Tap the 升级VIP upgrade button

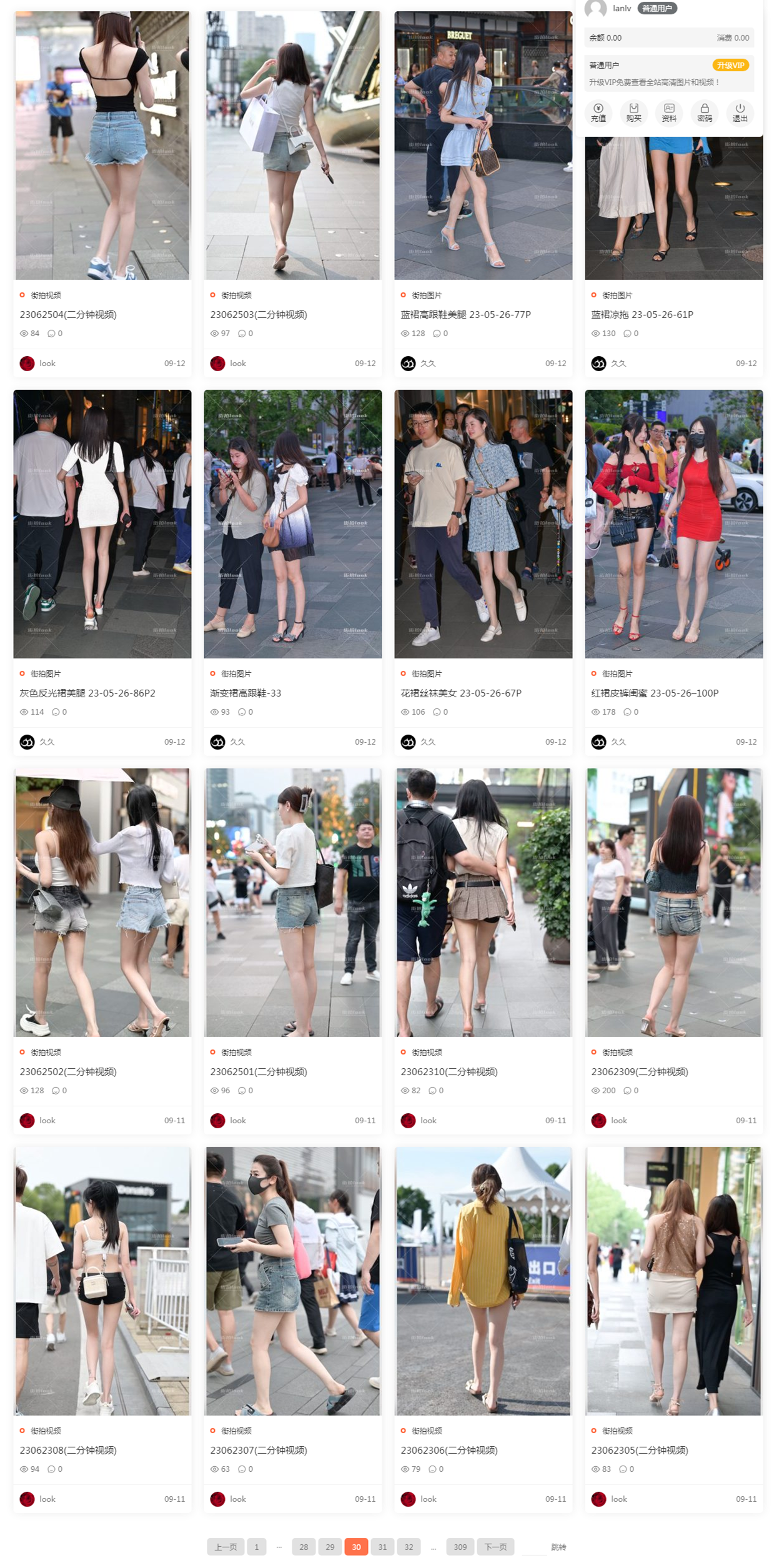point(730,65)
